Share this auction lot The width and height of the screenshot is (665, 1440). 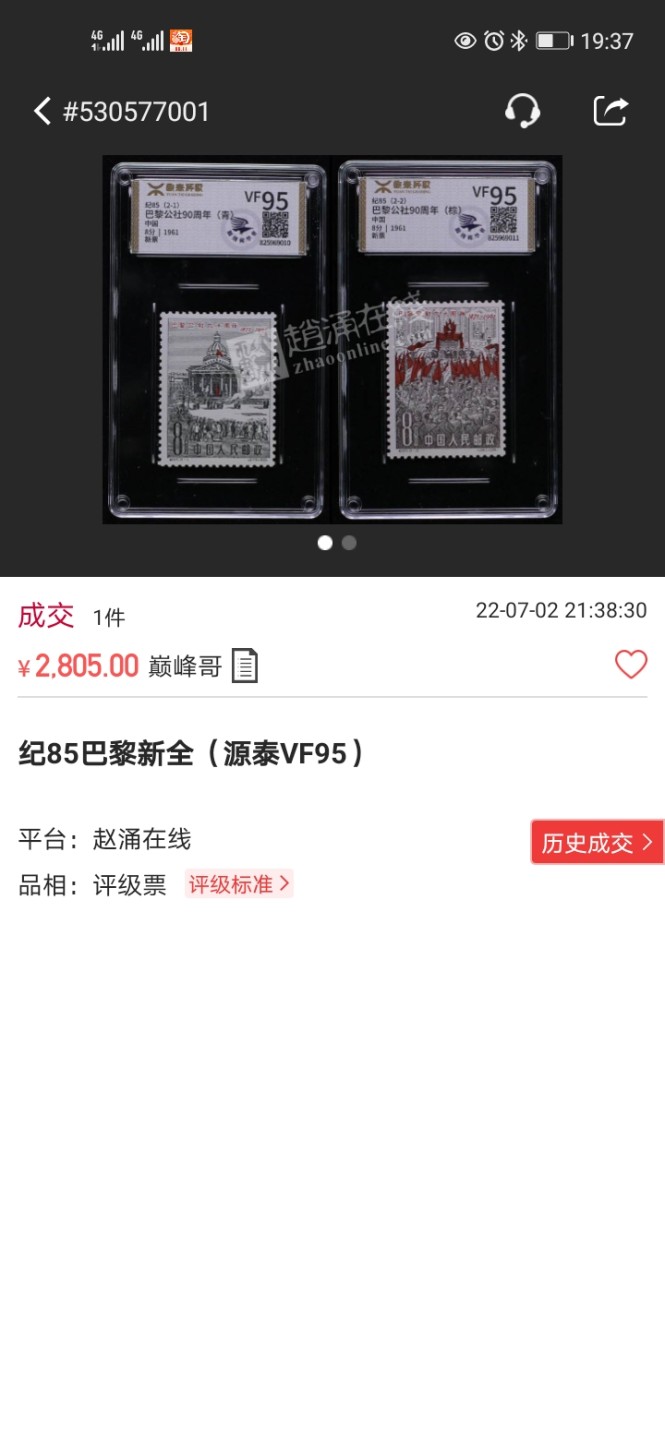610,111
